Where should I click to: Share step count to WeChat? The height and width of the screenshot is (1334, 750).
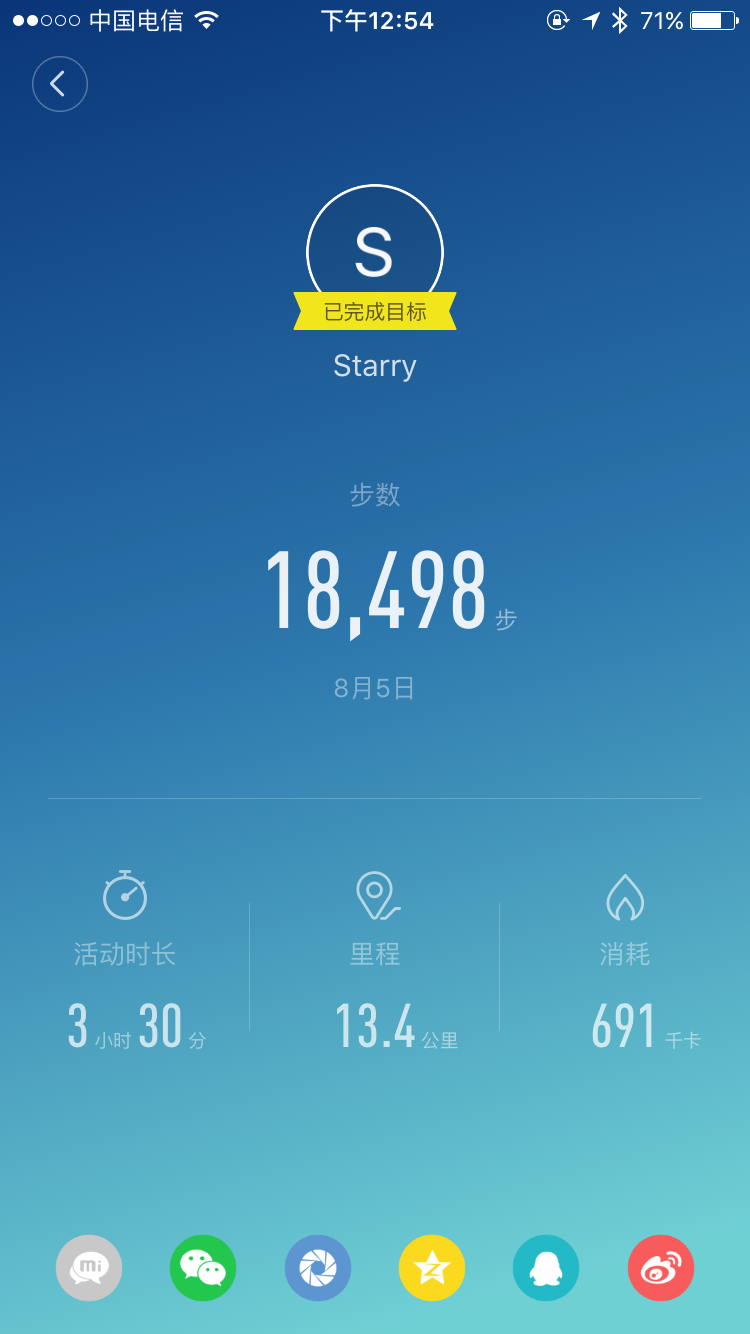203,1267
